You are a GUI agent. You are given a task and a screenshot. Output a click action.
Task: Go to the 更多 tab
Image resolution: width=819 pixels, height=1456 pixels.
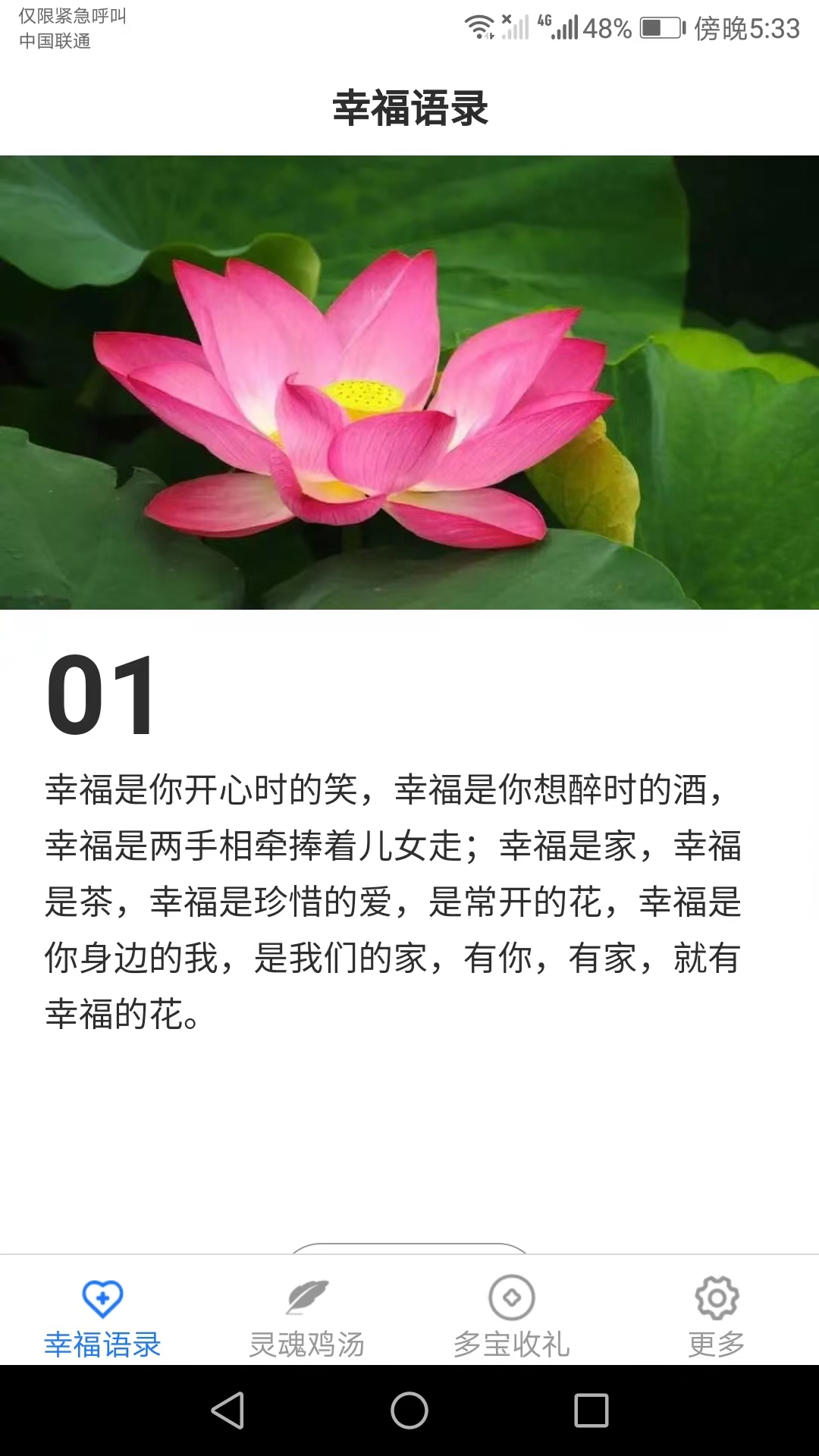pos(717,1318)
